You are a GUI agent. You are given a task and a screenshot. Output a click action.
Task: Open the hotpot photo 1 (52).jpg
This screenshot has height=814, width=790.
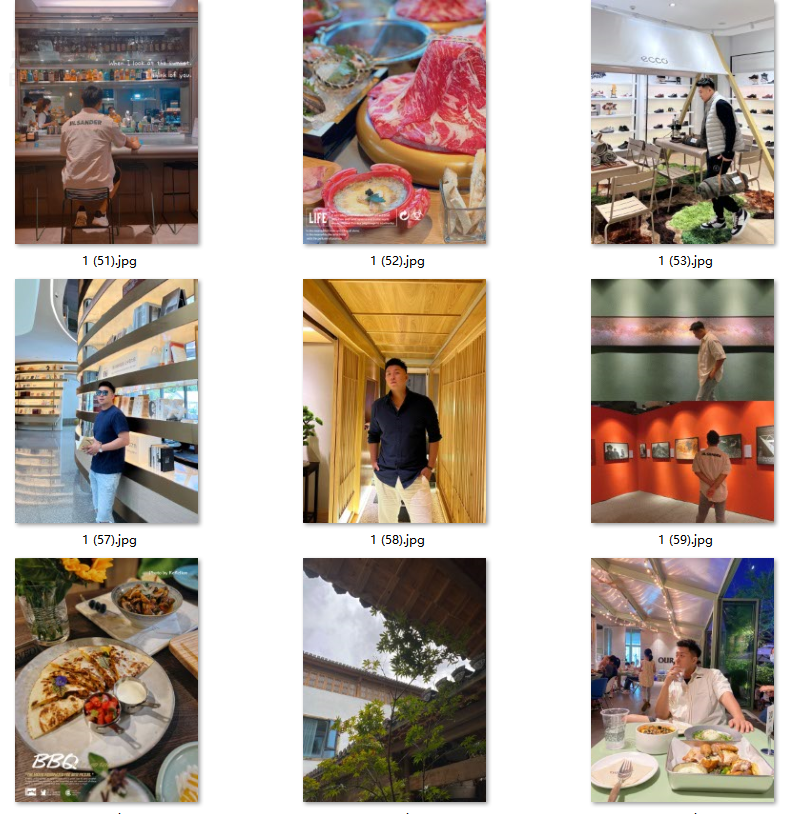coord(394,122)
